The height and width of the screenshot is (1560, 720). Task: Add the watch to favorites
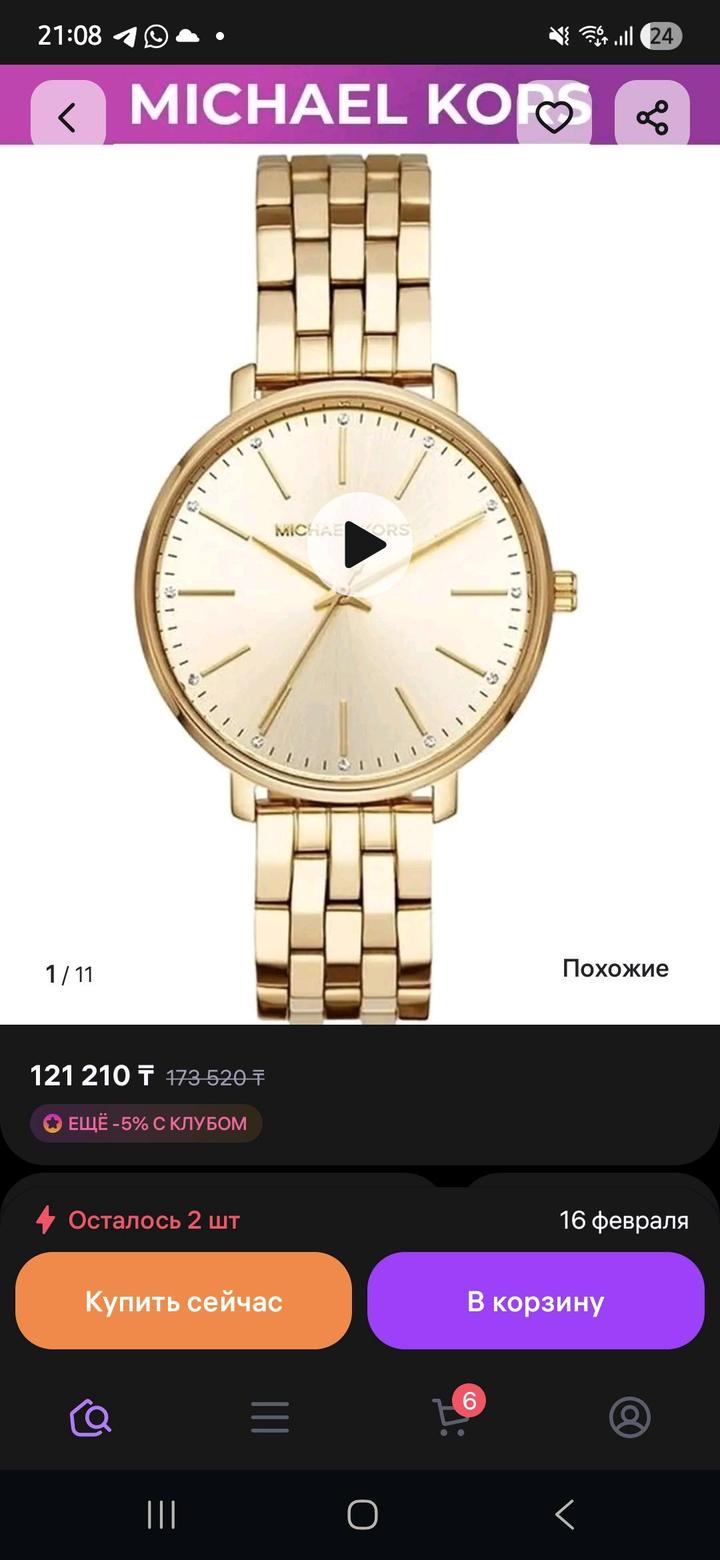[x=553, y=118]
